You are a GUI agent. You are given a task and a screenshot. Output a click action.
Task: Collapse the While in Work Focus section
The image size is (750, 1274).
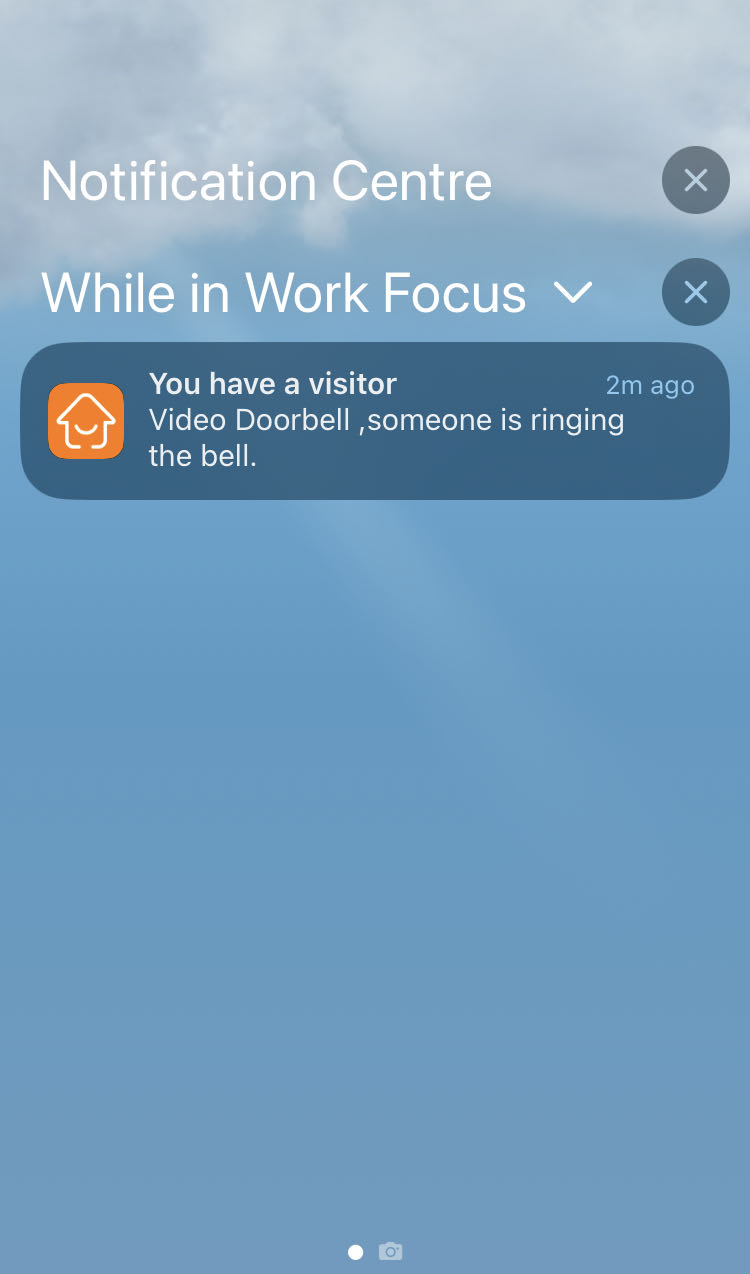tap(573, 293)
